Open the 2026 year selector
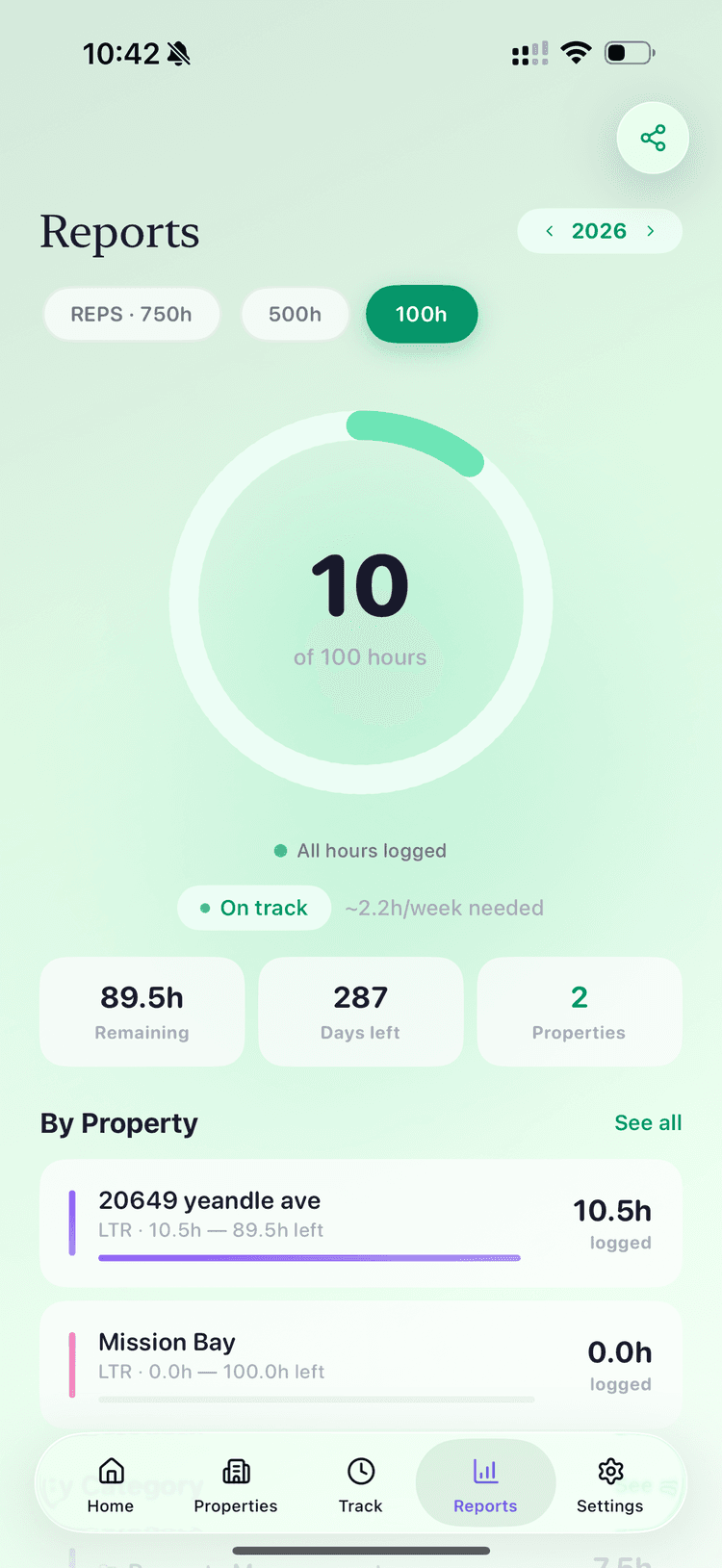The width and height of the screenshot is (722, 1568). 599,231
